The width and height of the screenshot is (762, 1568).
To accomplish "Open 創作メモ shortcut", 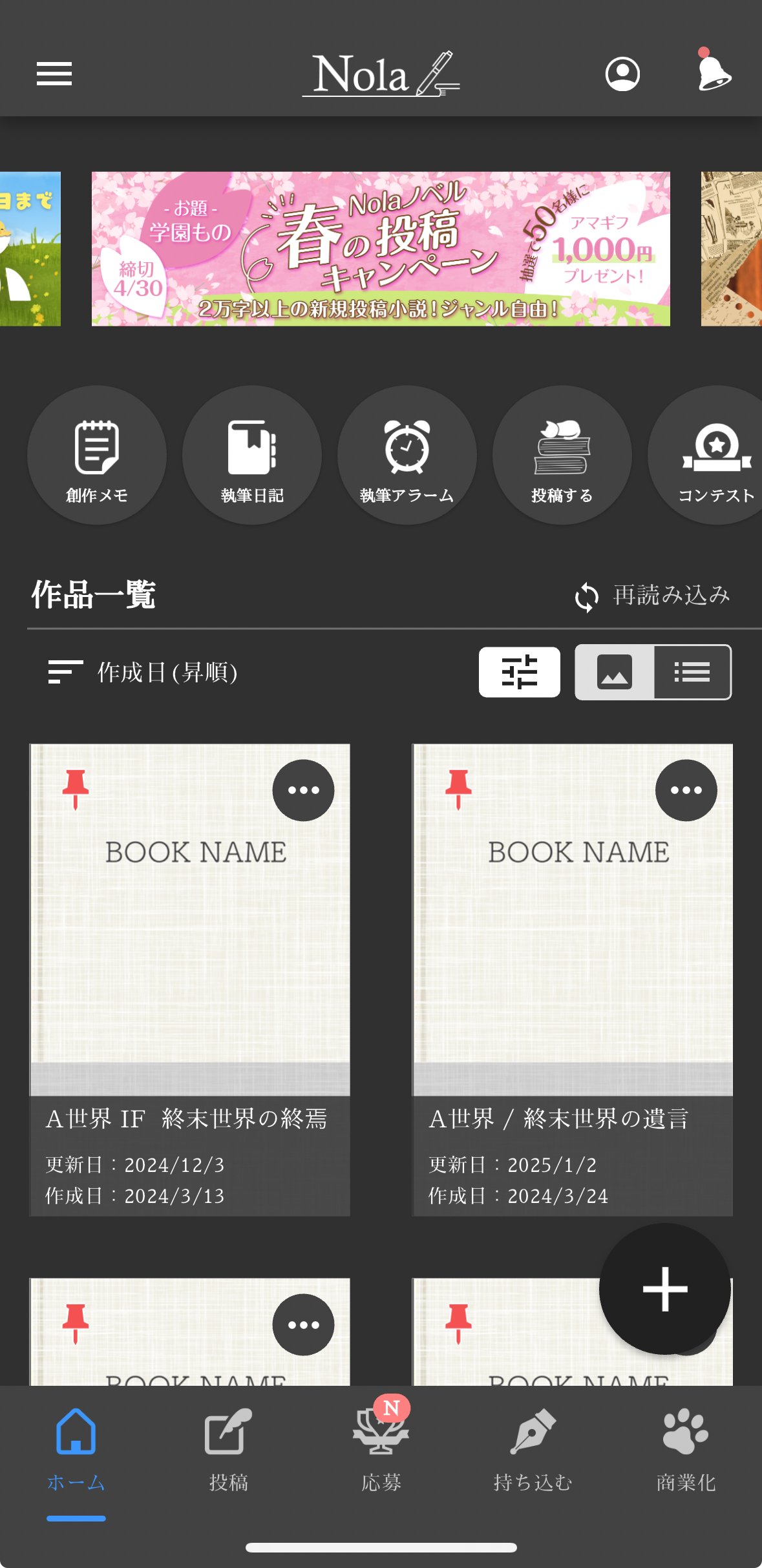I will pos(97,455).
